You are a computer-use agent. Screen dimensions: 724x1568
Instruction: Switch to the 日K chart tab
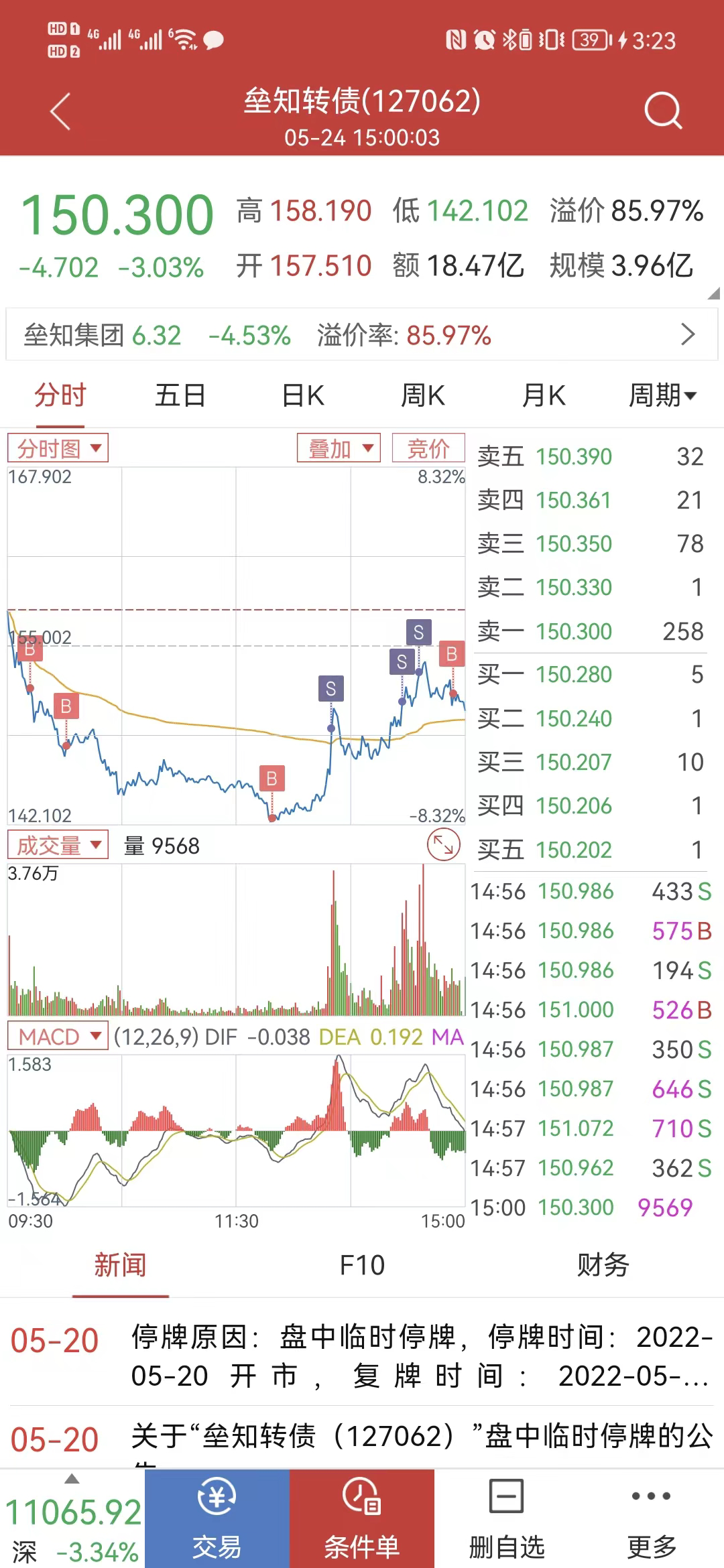tap(303, 395)
